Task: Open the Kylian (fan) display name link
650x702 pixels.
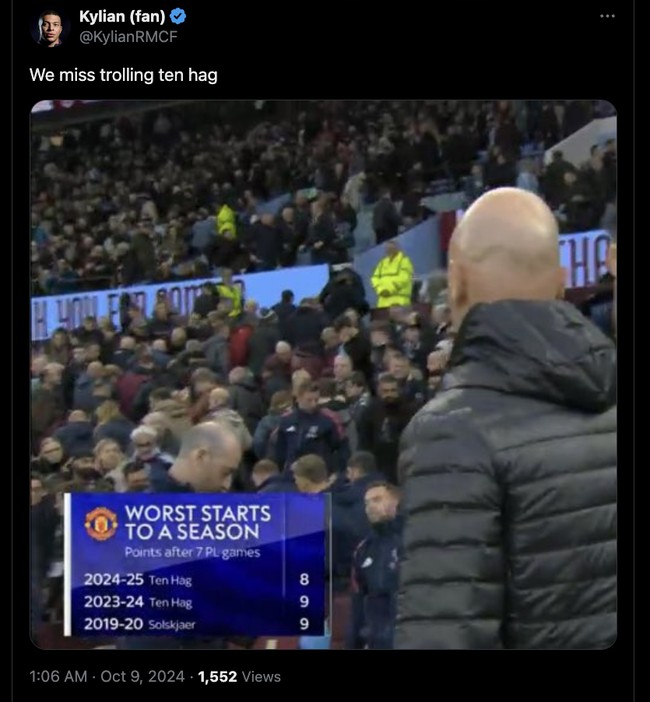Action: coord(121,17)
